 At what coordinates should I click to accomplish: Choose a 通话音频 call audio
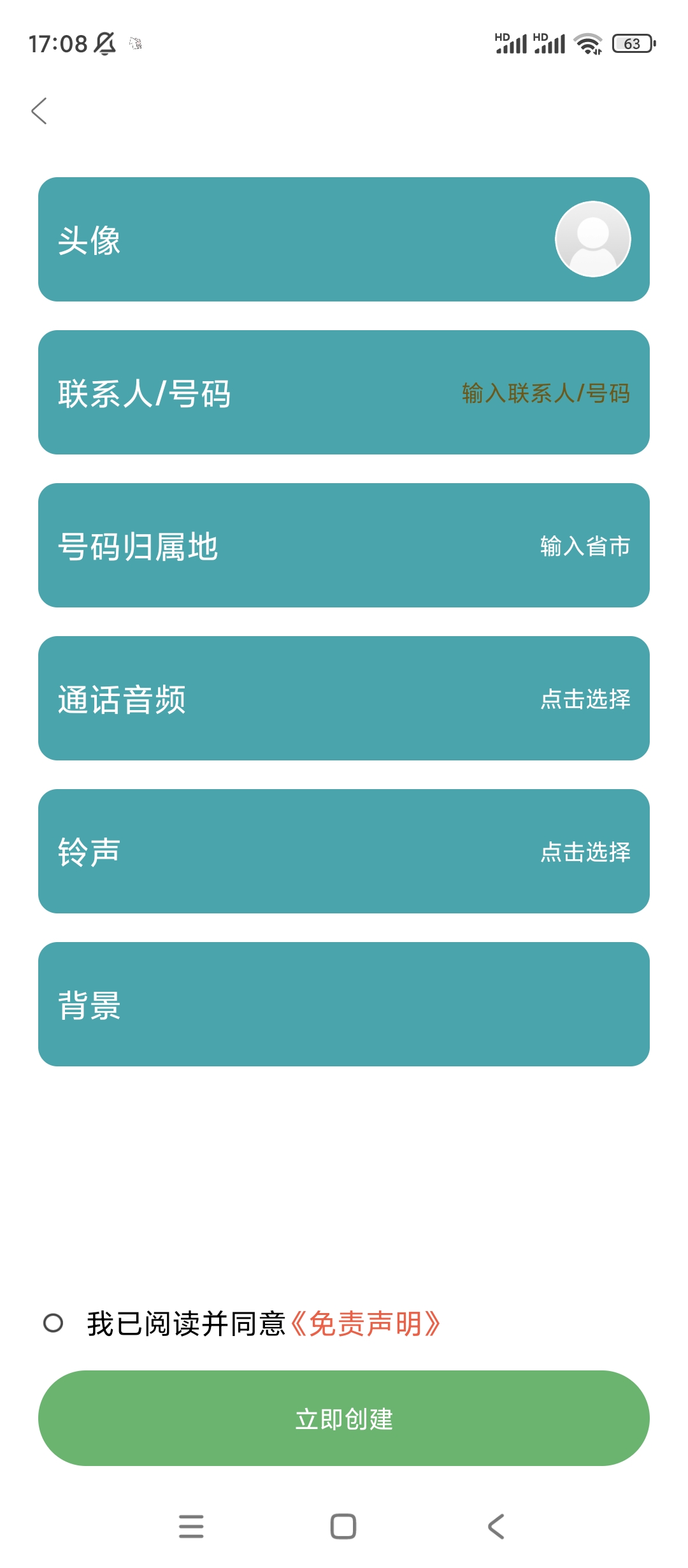click(x=585, y=699)
